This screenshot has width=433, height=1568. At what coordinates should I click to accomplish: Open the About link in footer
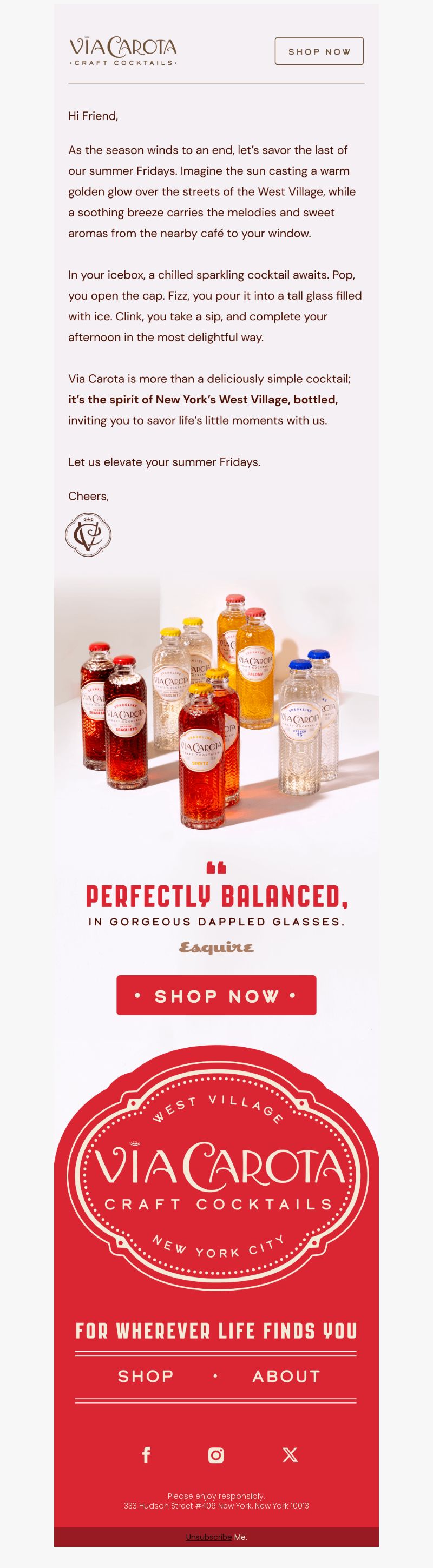tap(286, 1377)
